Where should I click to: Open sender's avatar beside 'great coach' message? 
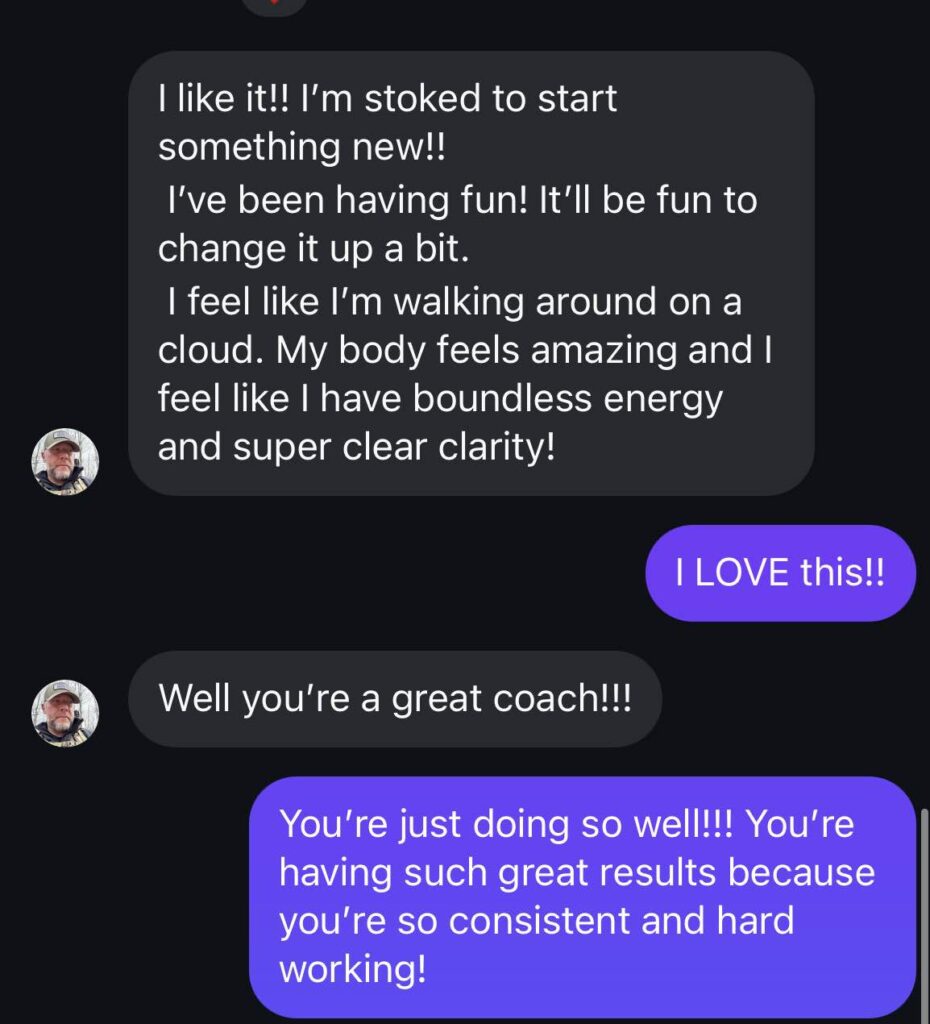point(65,713)
